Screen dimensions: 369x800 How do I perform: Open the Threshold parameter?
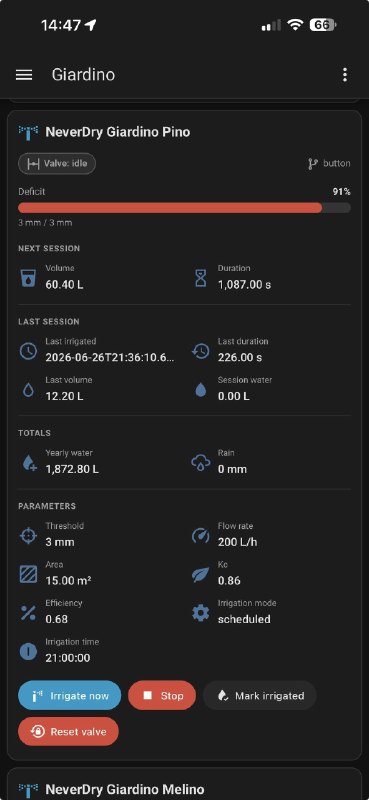[x=98, y=534]
